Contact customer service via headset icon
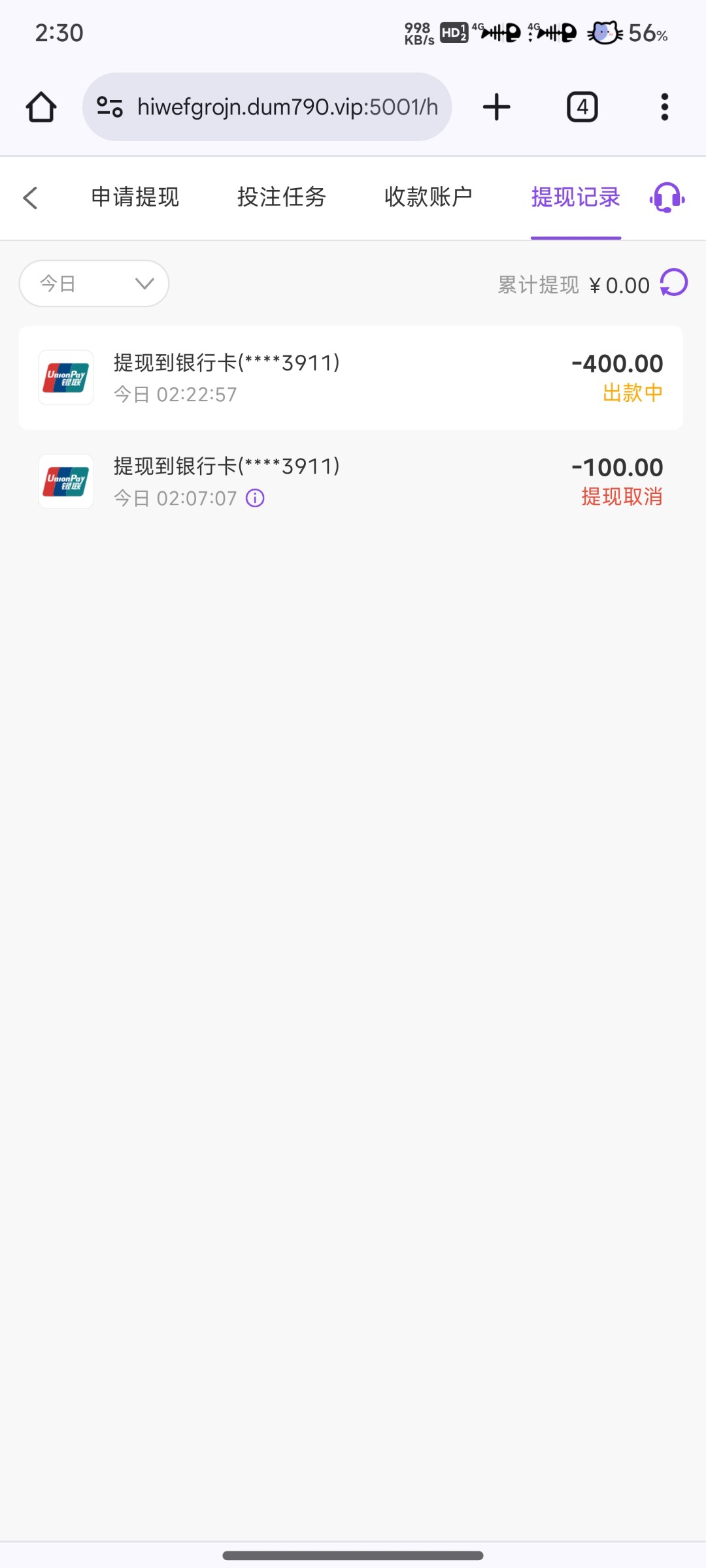Viewport: 706px width, 1568px height. (667, 197)
